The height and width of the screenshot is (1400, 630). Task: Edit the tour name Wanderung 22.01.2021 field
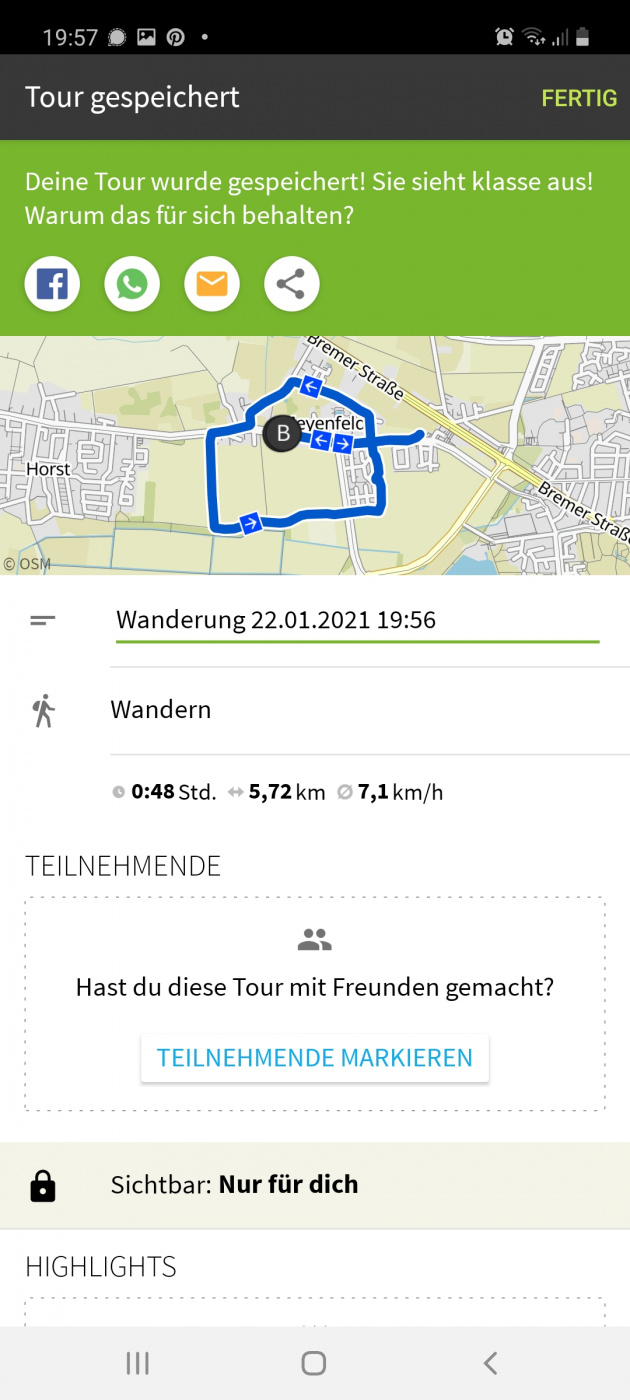tap(356, 620)
